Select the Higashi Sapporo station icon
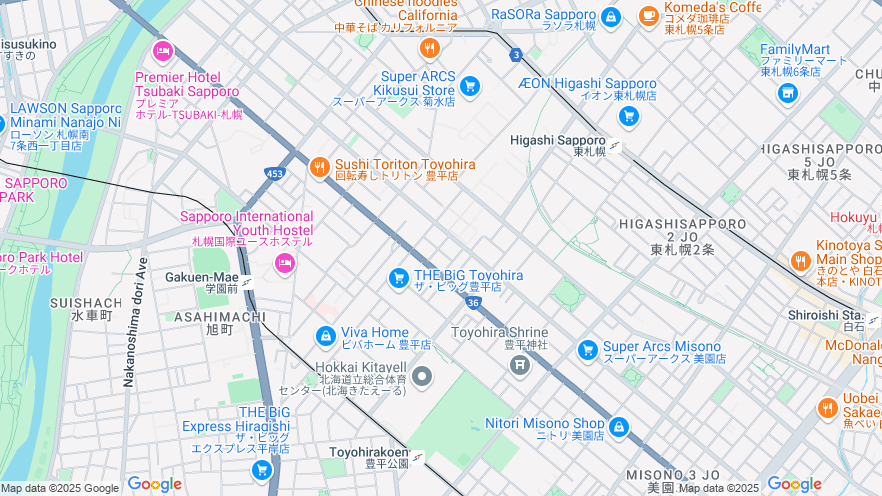Screen dimensions: 882x496 click(615, 146)
